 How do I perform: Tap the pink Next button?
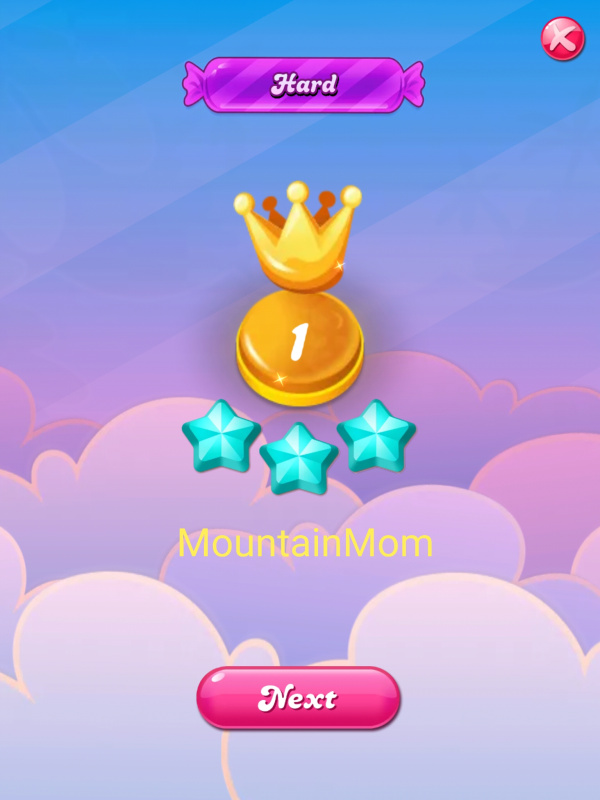[298, 697]
